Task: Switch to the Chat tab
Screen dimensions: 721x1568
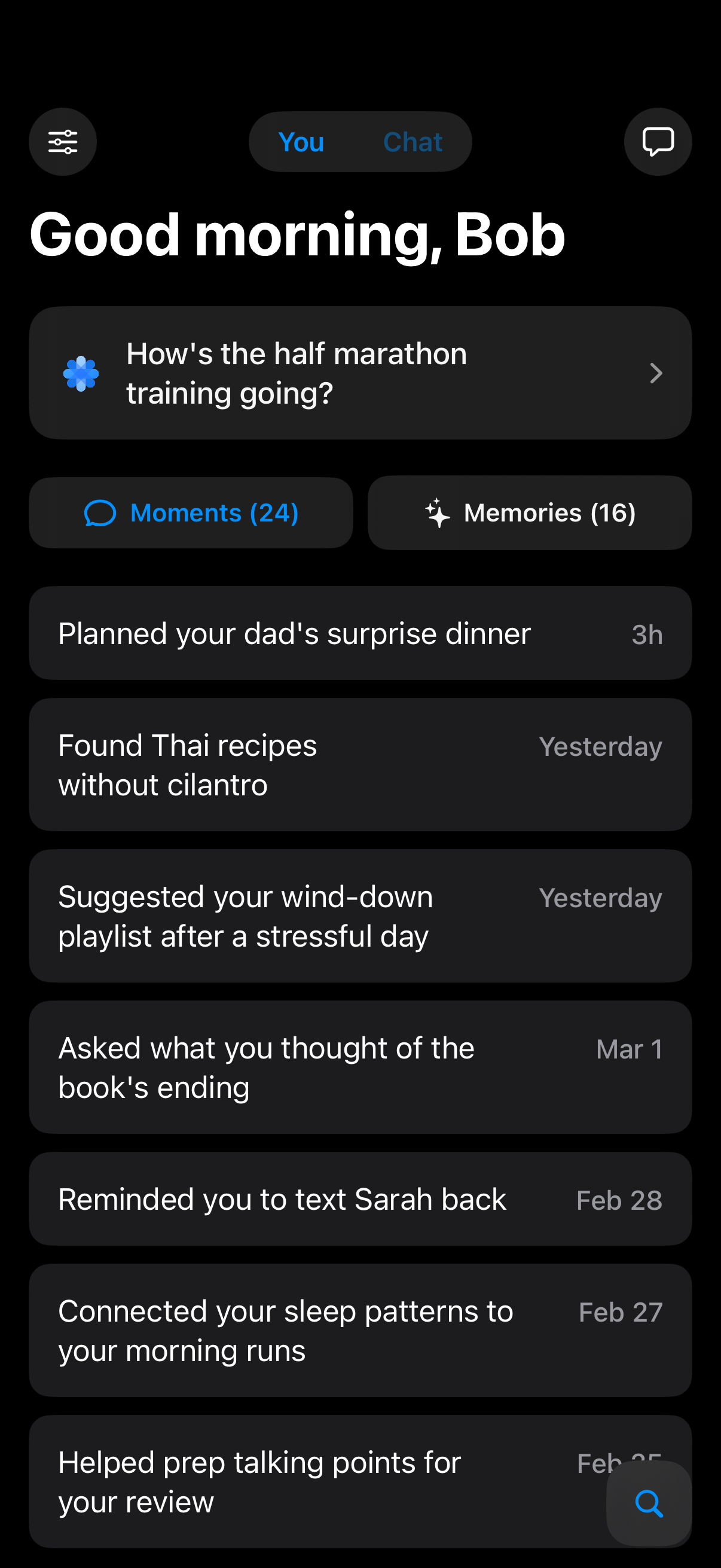Action: (x=413, y=142)
